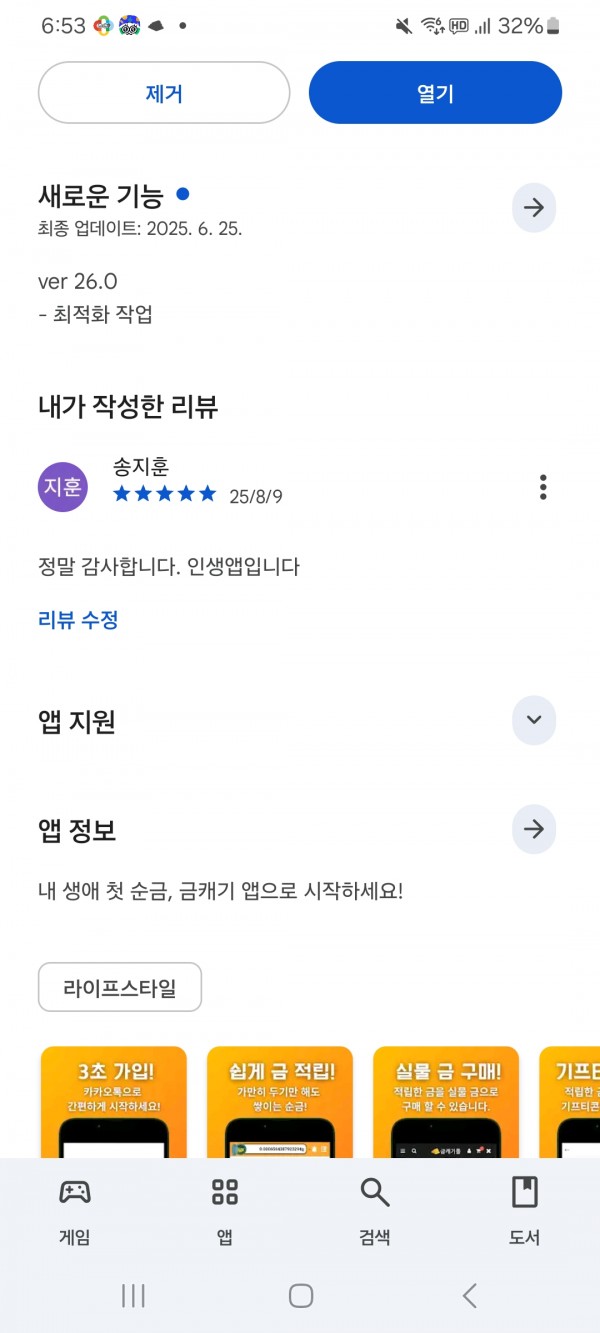Viewport: 600px width, 1333px height.
Task: View the 실물 금 구매 screenshot
Action: [446, 1102]
